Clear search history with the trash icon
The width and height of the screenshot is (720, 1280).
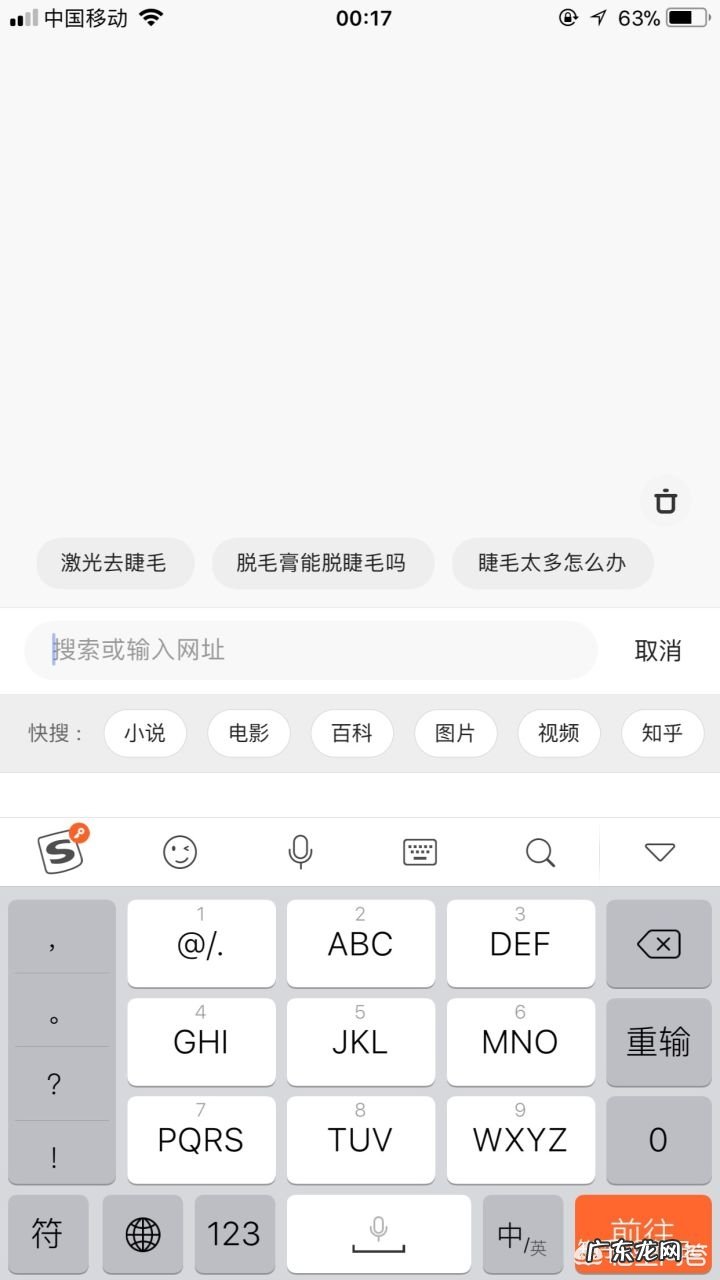click(x=665, y=502)
